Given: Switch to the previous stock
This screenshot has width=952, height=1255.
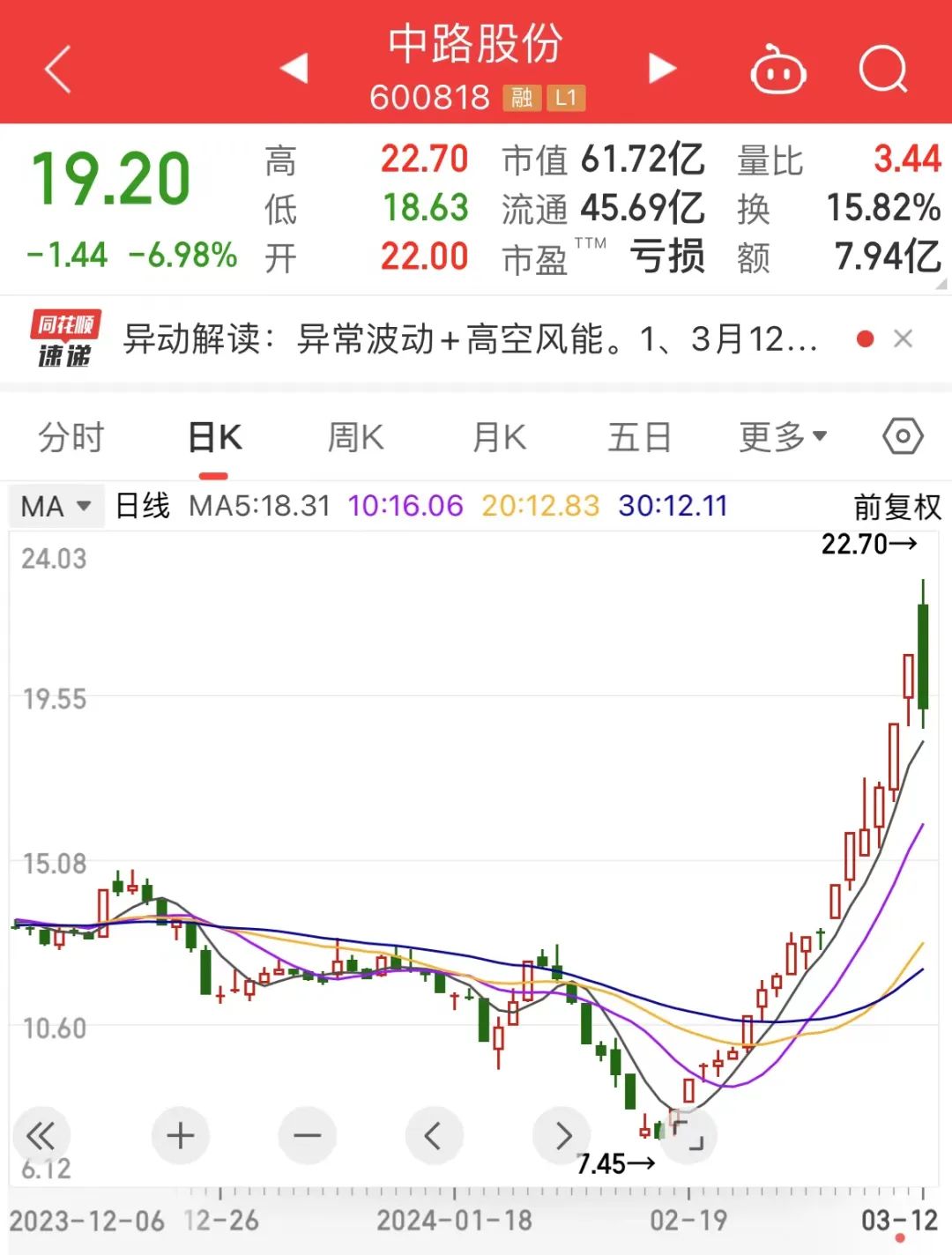Looking at the screenshot, I should click(x=294, y=69).
